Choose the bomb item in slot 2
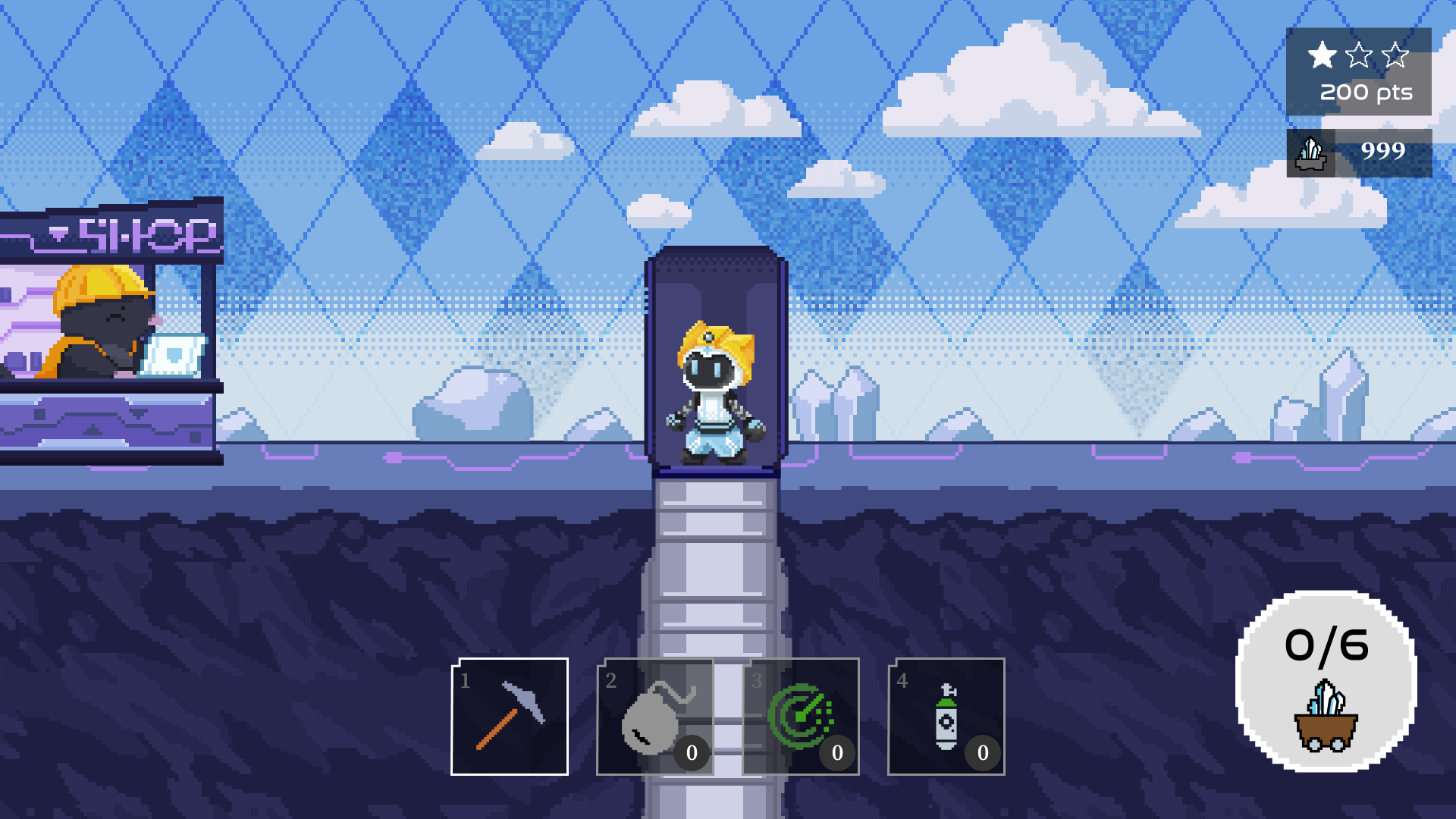 pyautogui.click(x=655, y=717)
